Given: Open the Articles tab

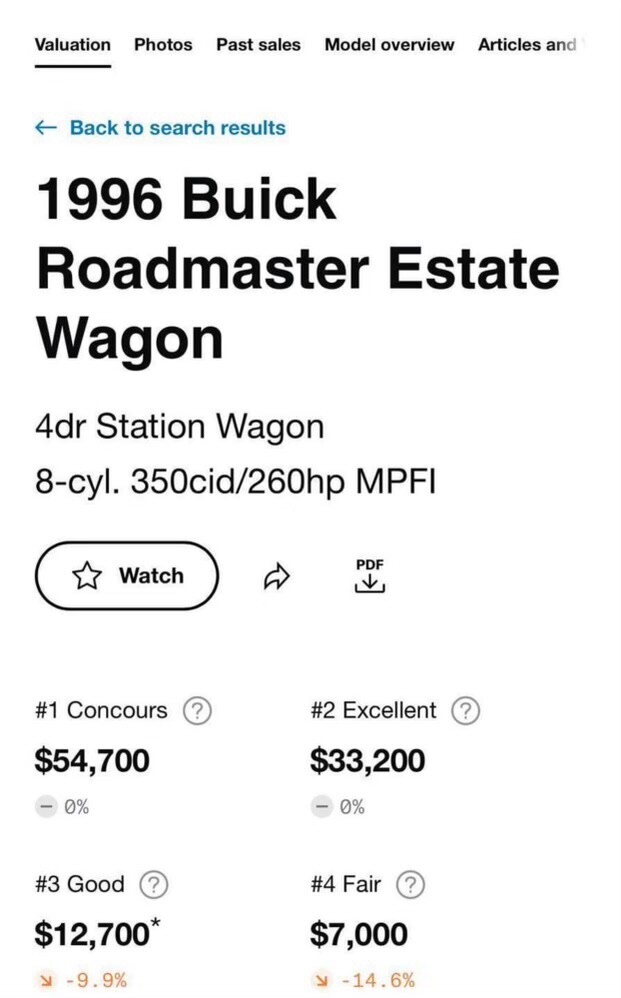Looking at the screenshot, I should pyautogui.click(x=527, y=45).
